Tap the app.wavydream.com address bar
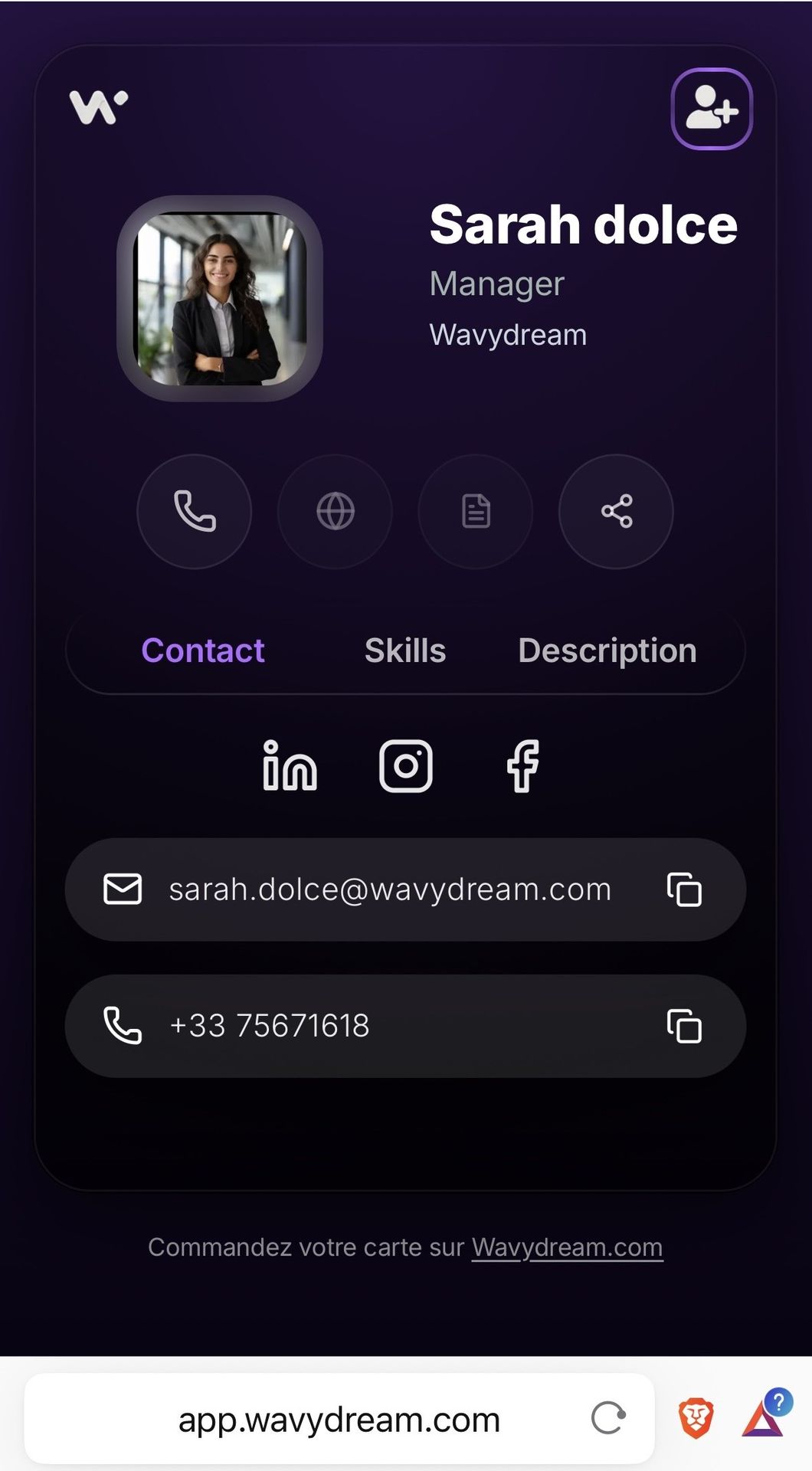Viewport: 812px width, 1471px height. pos(339,1420)
